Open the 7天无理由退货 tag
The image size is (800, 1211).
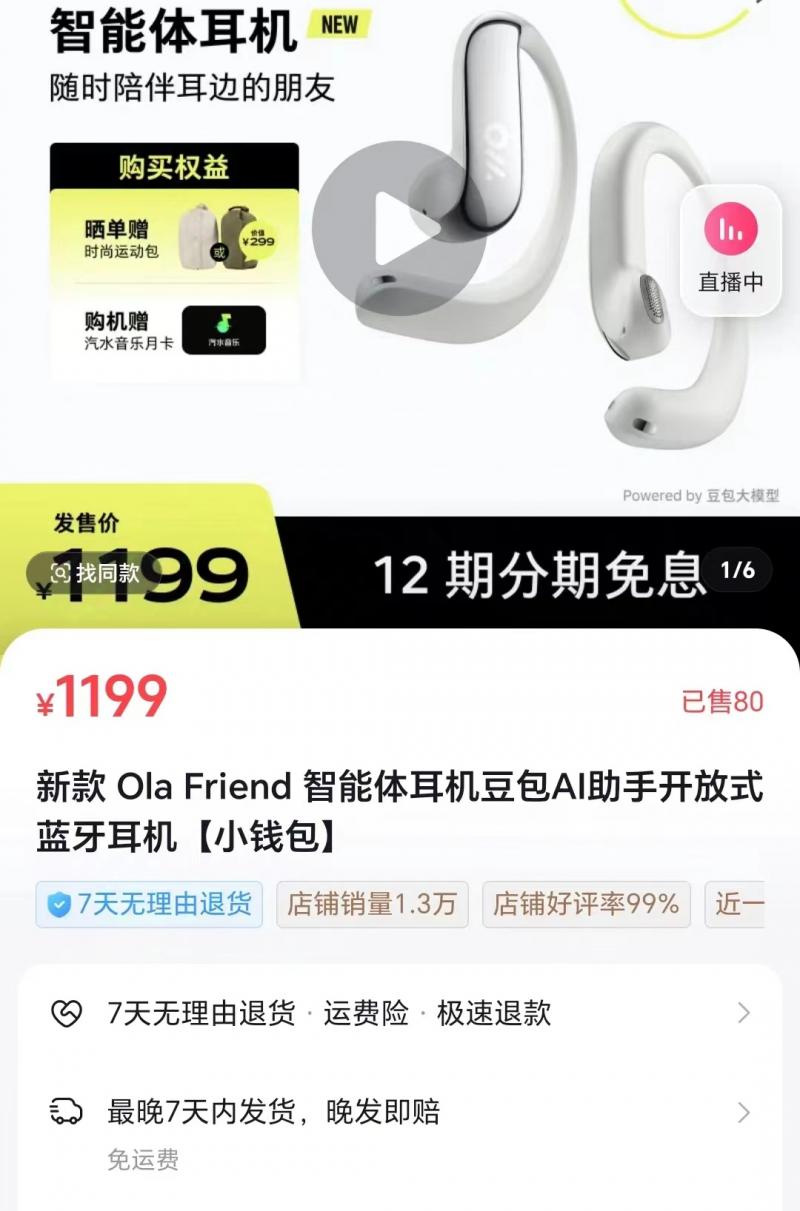pyautogui.click(x=149, y=905)
